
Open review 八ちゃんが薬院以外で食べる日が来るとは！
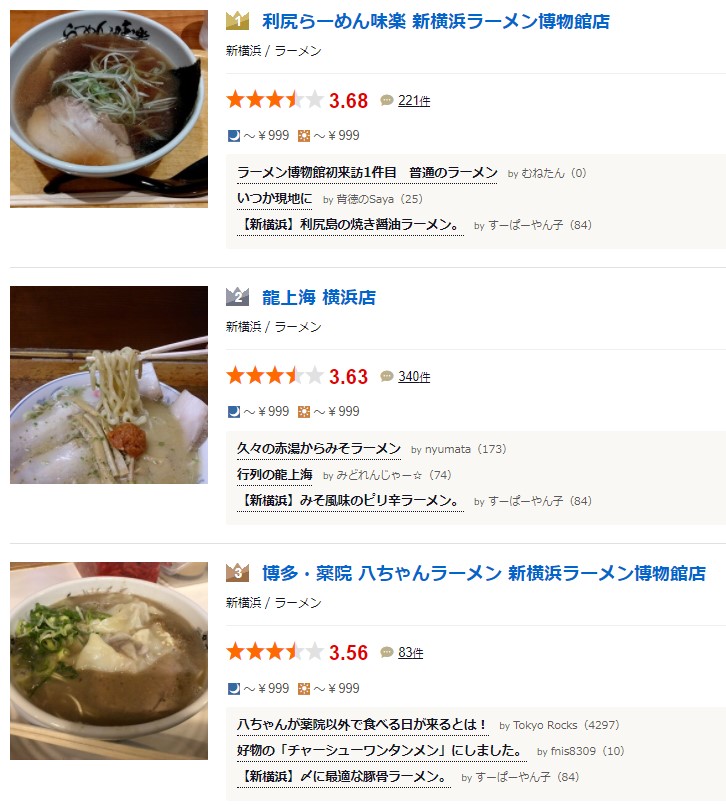(x=362, y=724)
